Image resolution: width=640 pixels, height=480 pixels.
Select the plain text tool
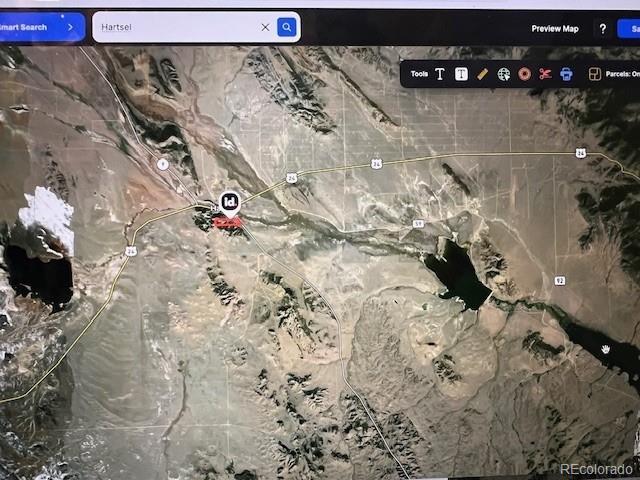tap(440, 74)
